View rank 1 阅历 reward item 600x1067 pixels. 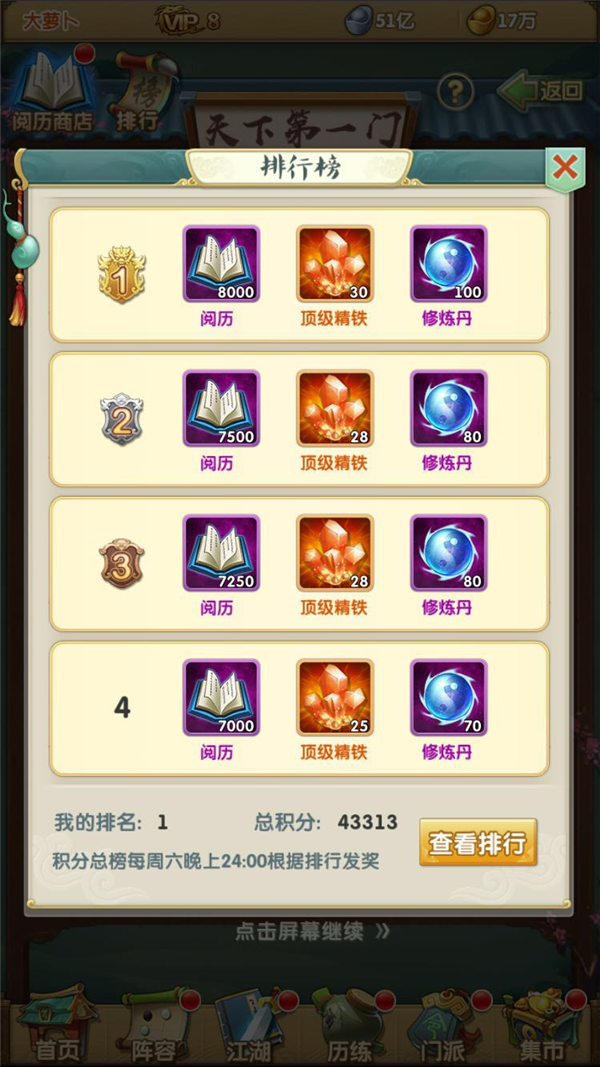221,264
